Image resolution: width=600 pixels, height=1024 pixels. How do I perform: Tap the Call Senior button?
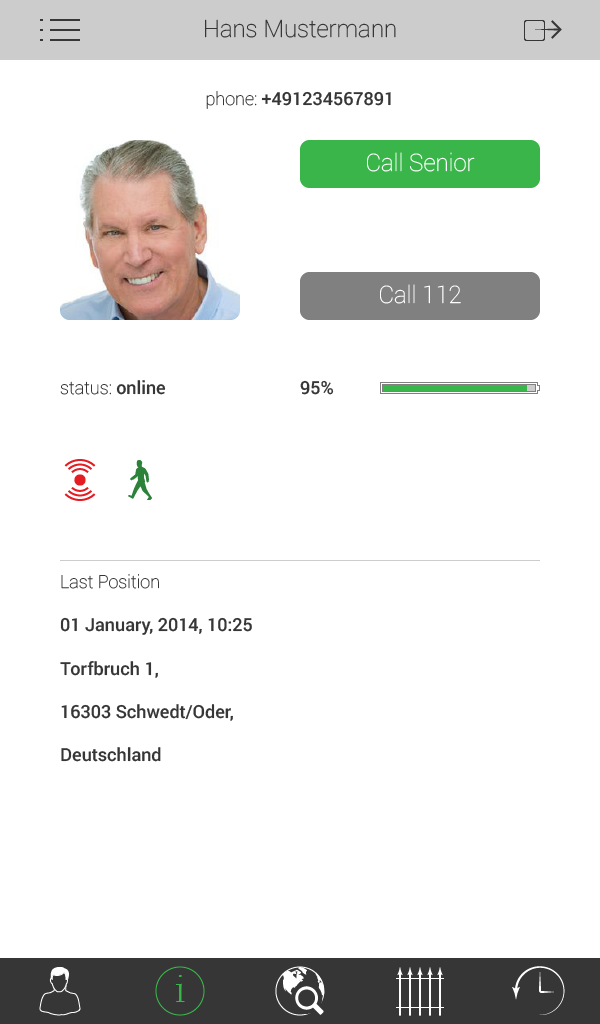point(420,164)
